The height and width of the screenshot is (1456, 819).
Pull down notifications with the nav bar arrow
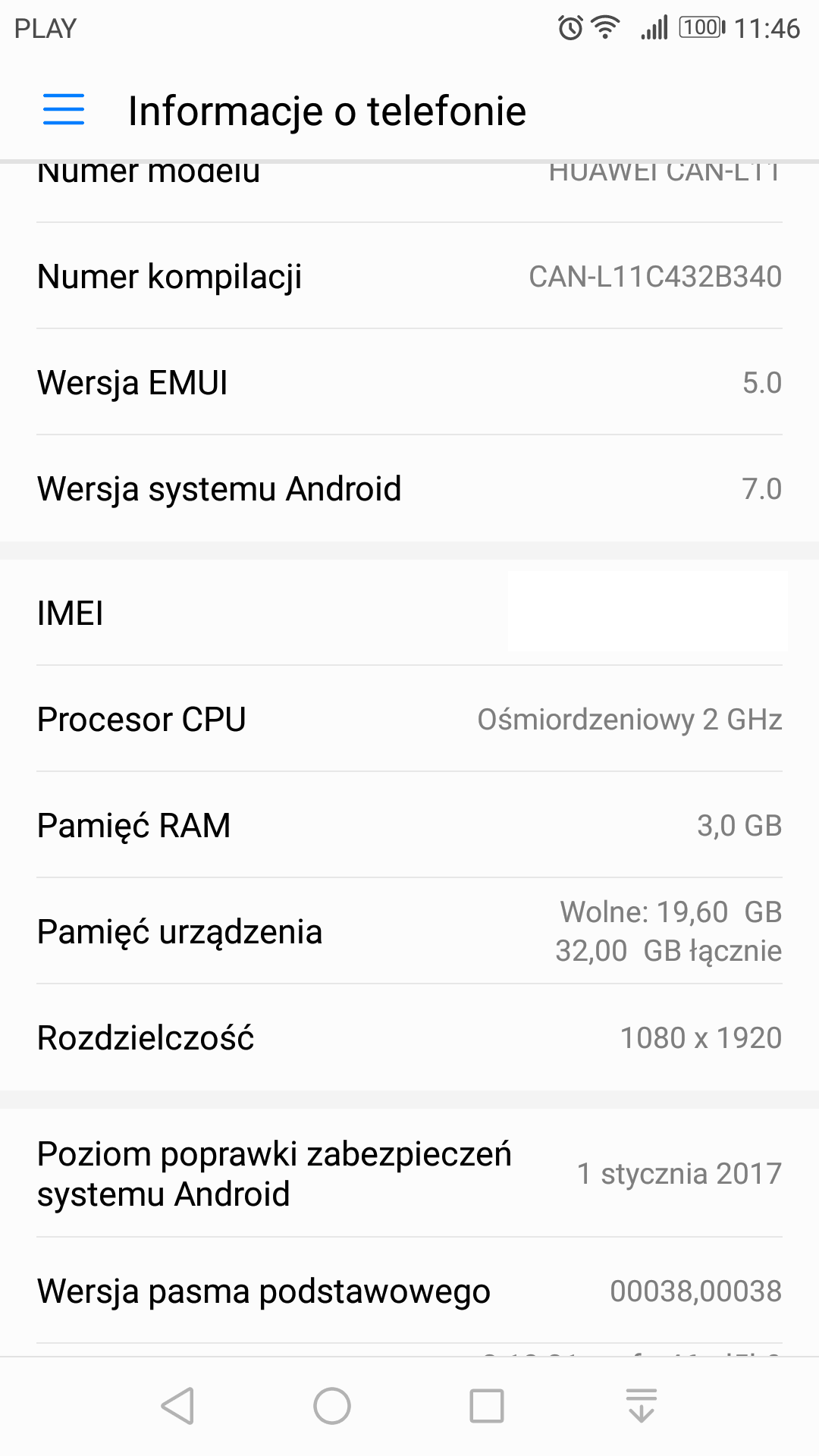coord(642,1406)
